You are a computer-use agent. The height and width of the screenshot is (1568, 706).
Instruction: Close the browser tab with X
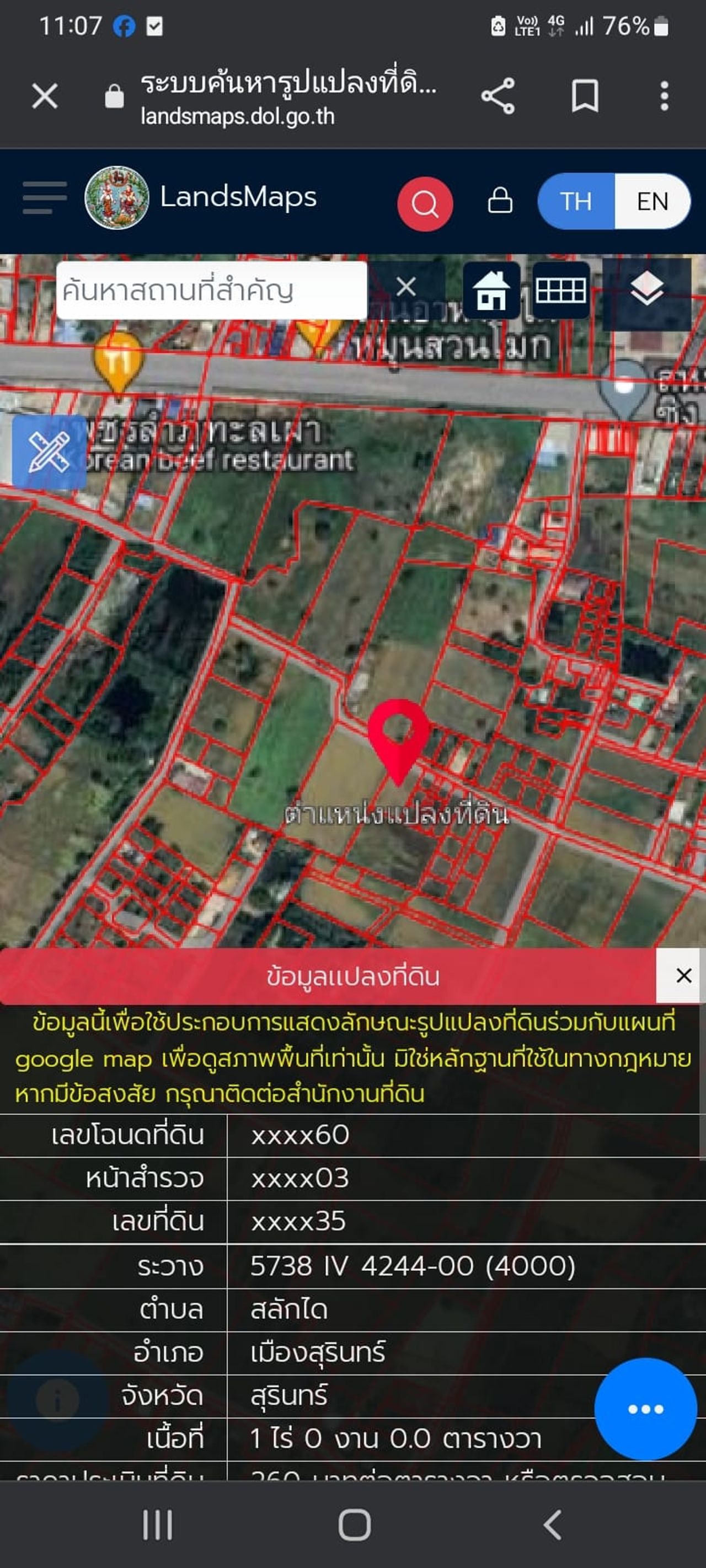tap(45, 96)
